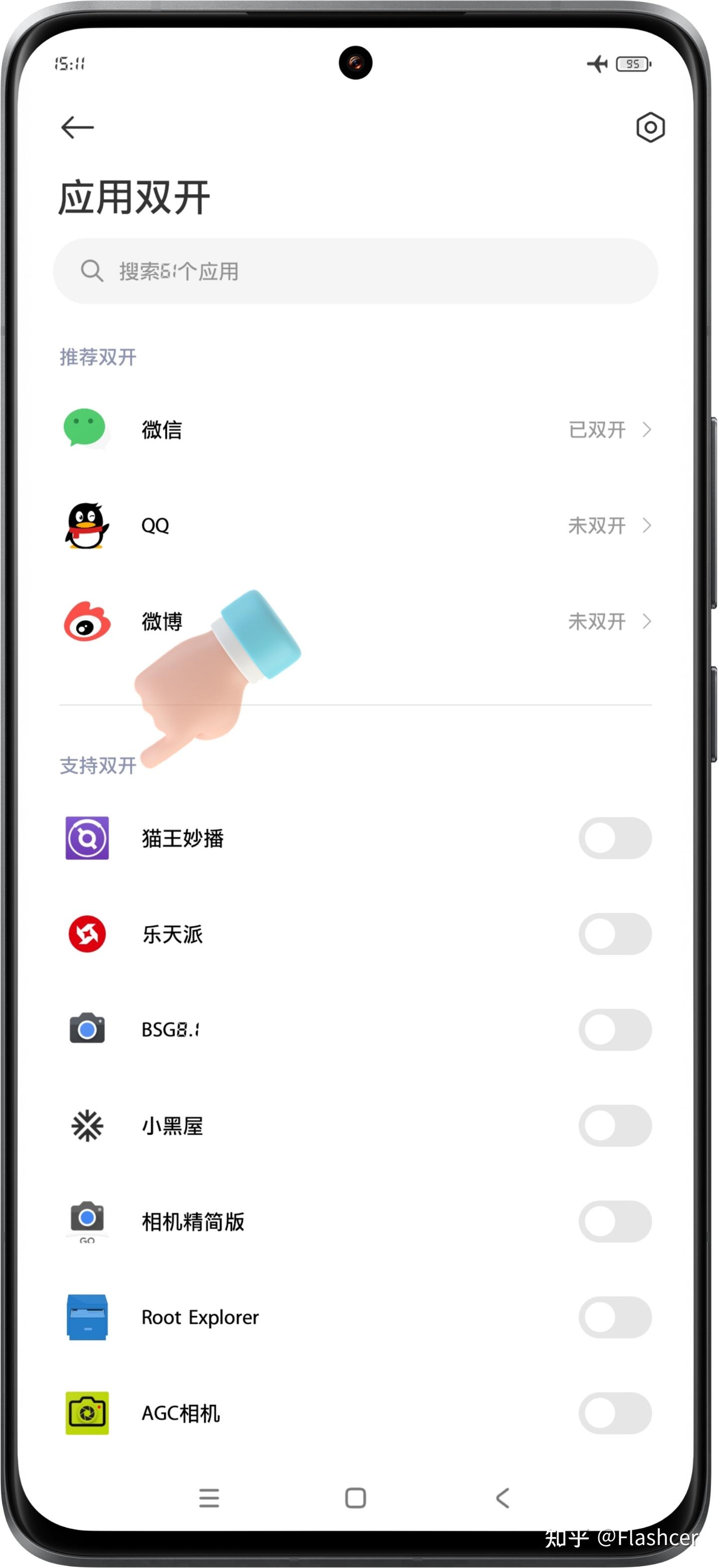Enable dual app for 猫王妙播
This screenshot has width=718, height=1568.
[614, 838]
